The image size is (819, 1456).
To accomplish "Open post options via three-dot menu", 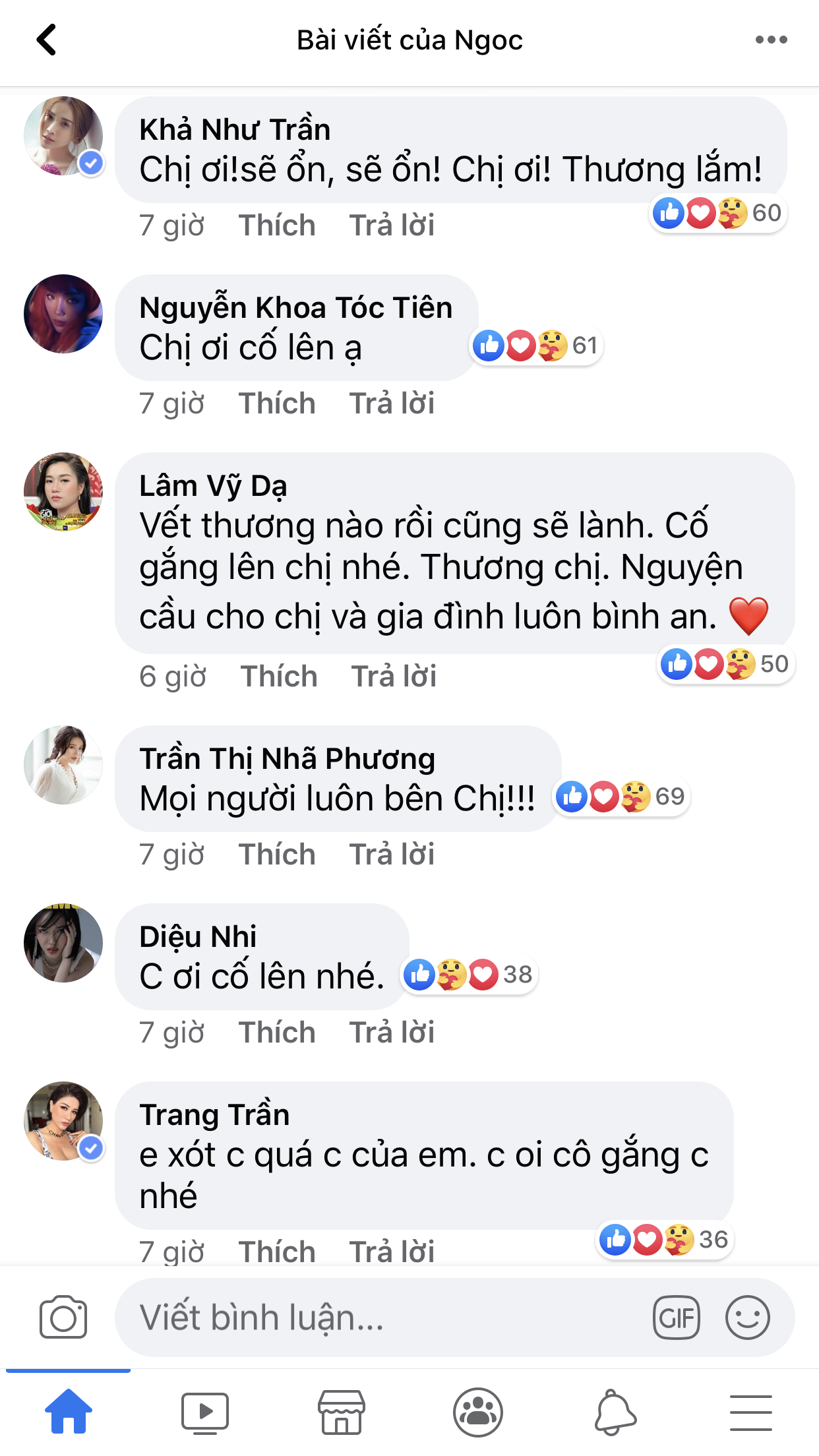I will (773, 40).
